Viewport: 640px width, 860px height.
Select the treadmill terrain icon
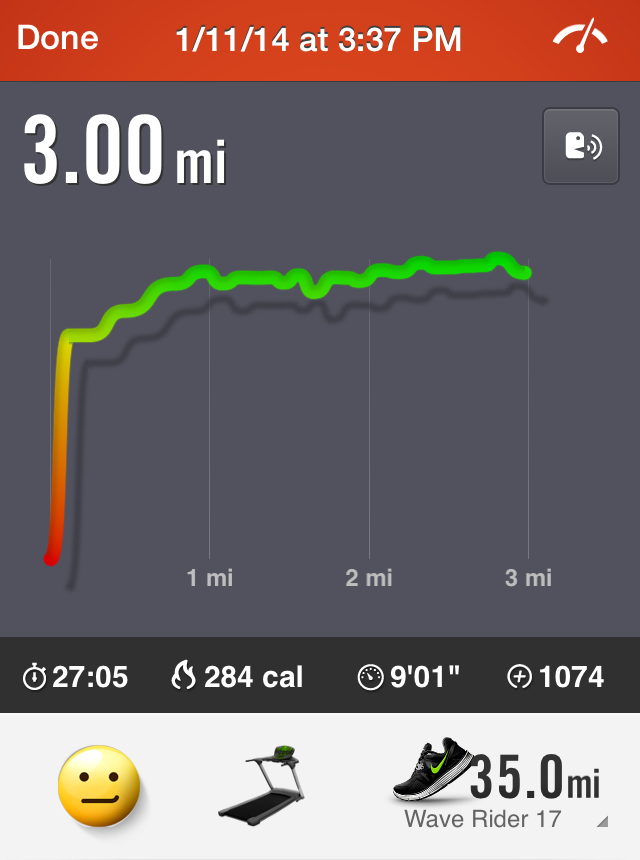point(262,784)
